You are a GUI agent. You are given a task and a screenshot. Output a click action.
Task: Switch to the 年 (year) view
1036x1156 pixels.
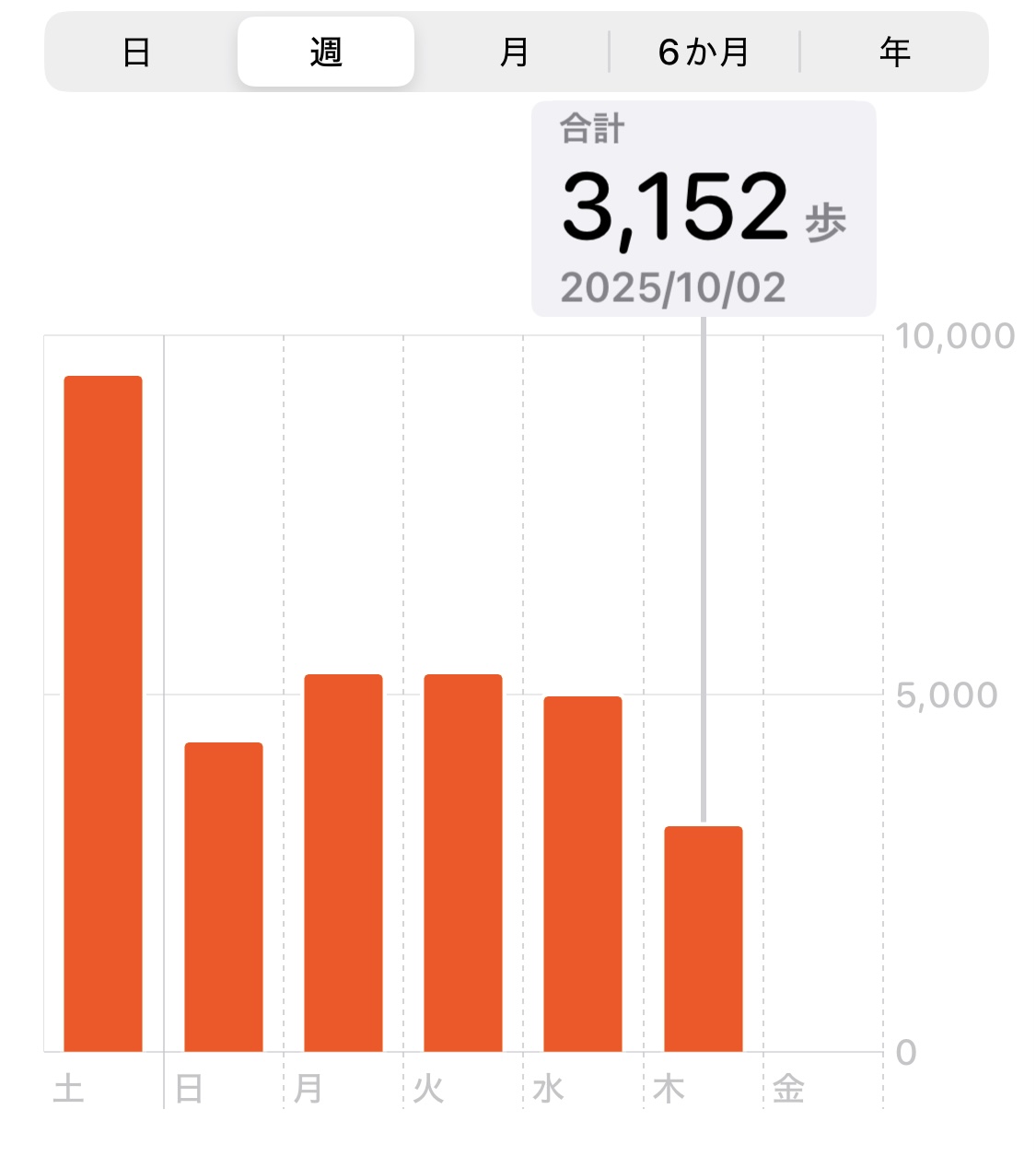click(x=894, y=52)
